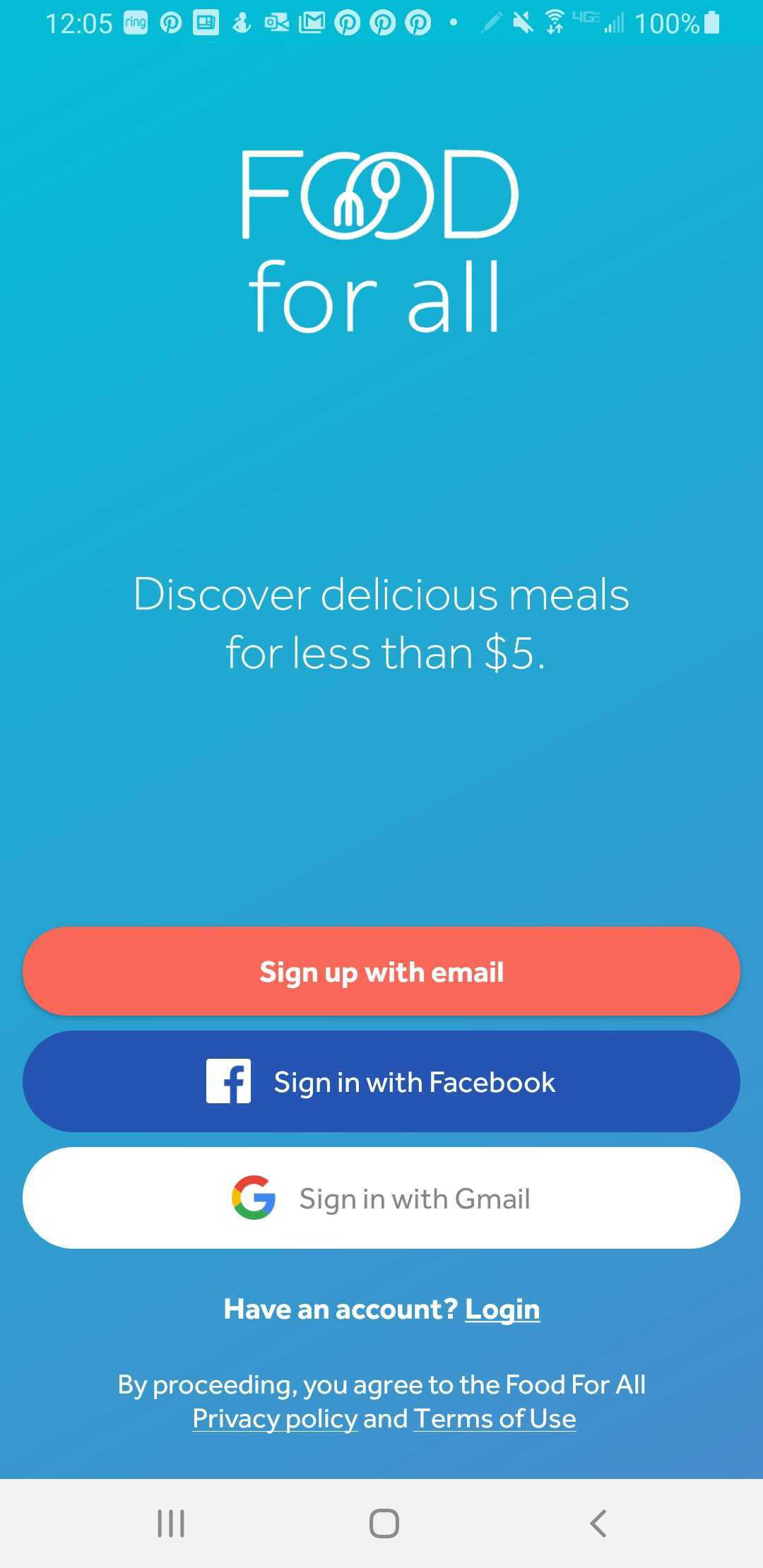763x1568 pixels.
Task: View the Terms of Use
Action: click(495, 1418)
